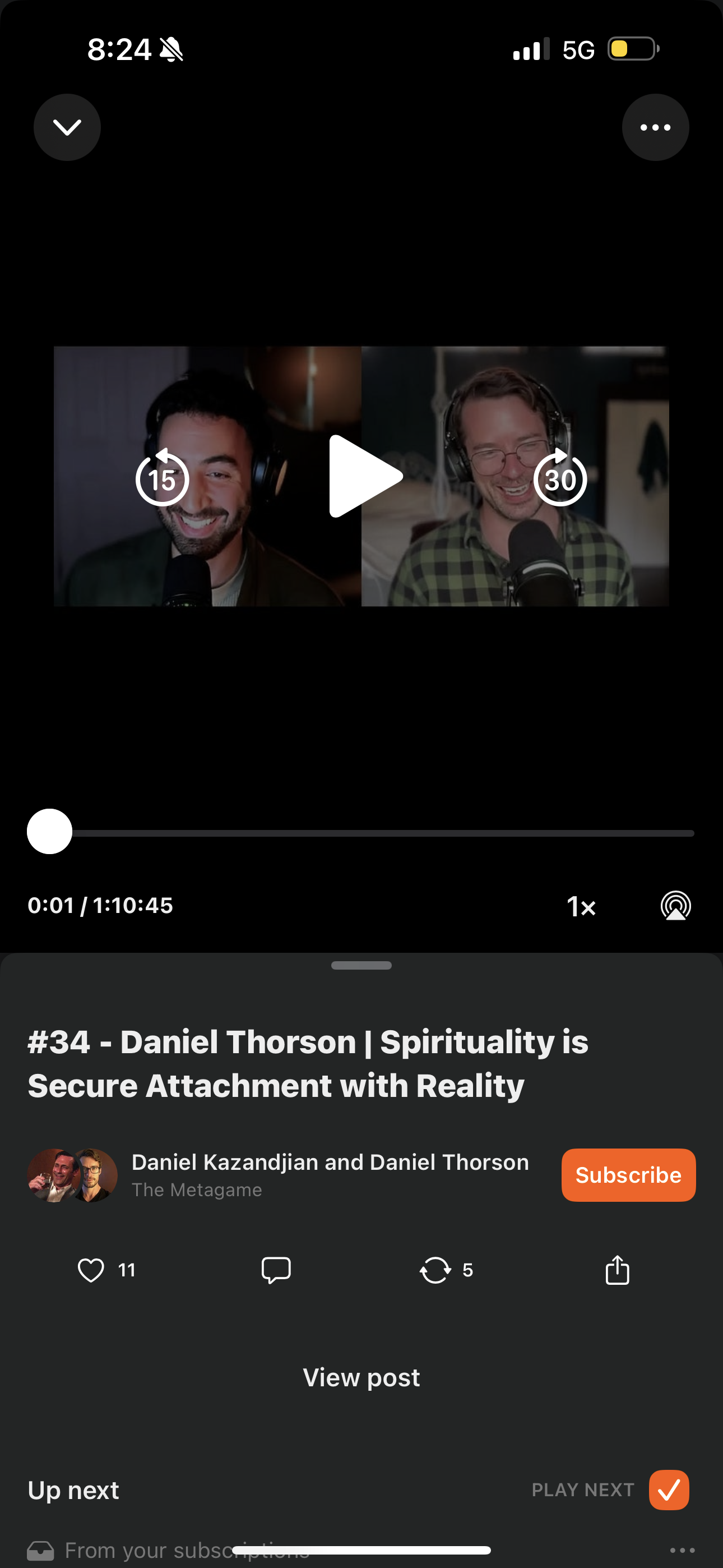The width and height of the screenshot is (723, 1568).
Task: Play the episode
Action: [364, 477]
